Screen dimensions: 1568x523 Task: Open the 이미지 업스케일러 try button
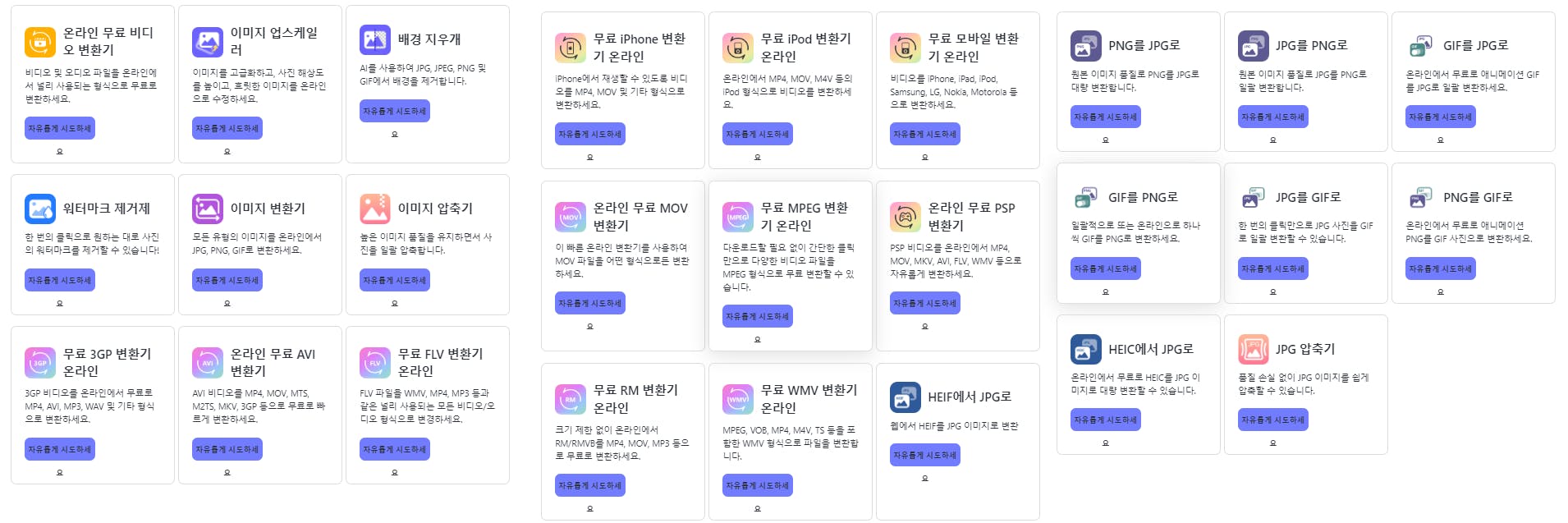(x=227, y=128)
